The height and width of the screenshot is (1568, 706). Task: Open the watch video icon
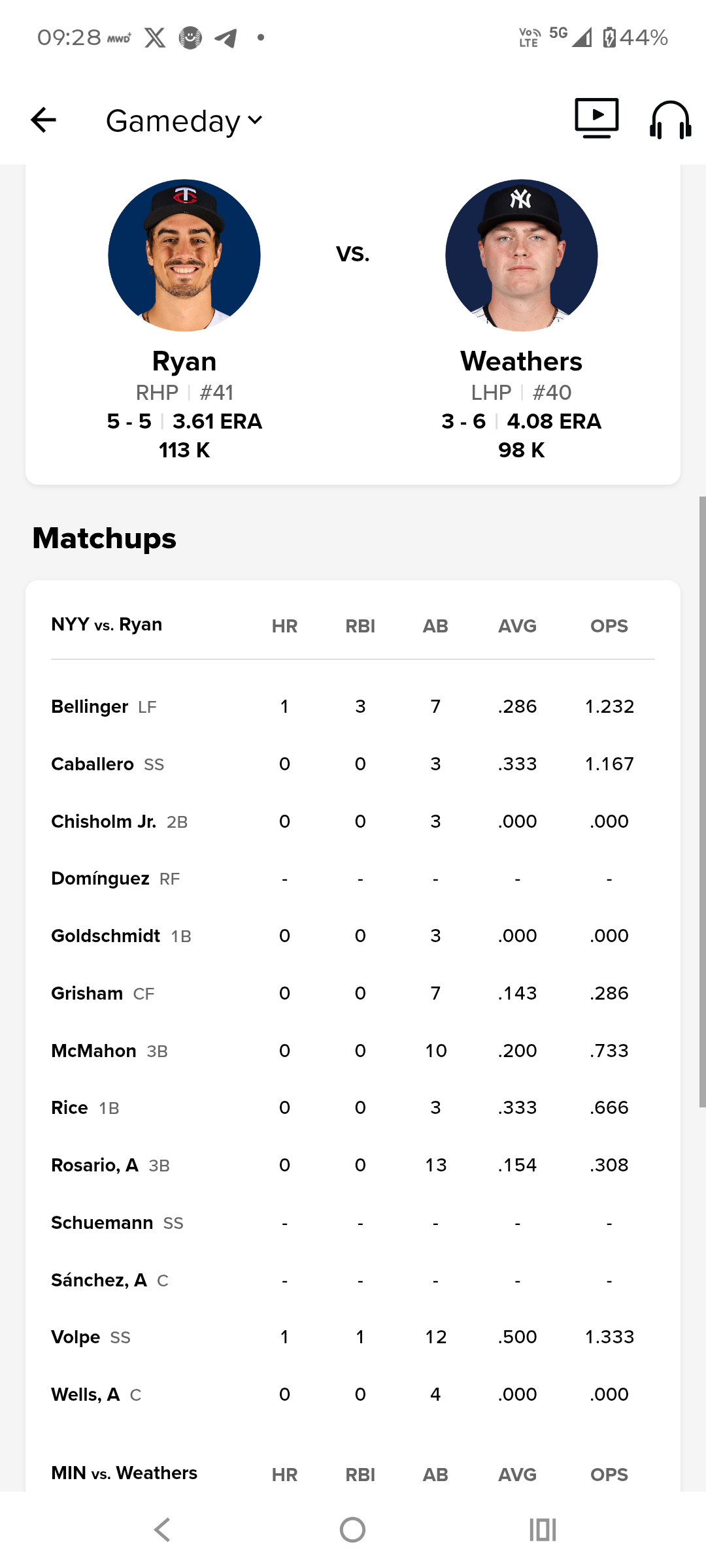click(597, 118)
